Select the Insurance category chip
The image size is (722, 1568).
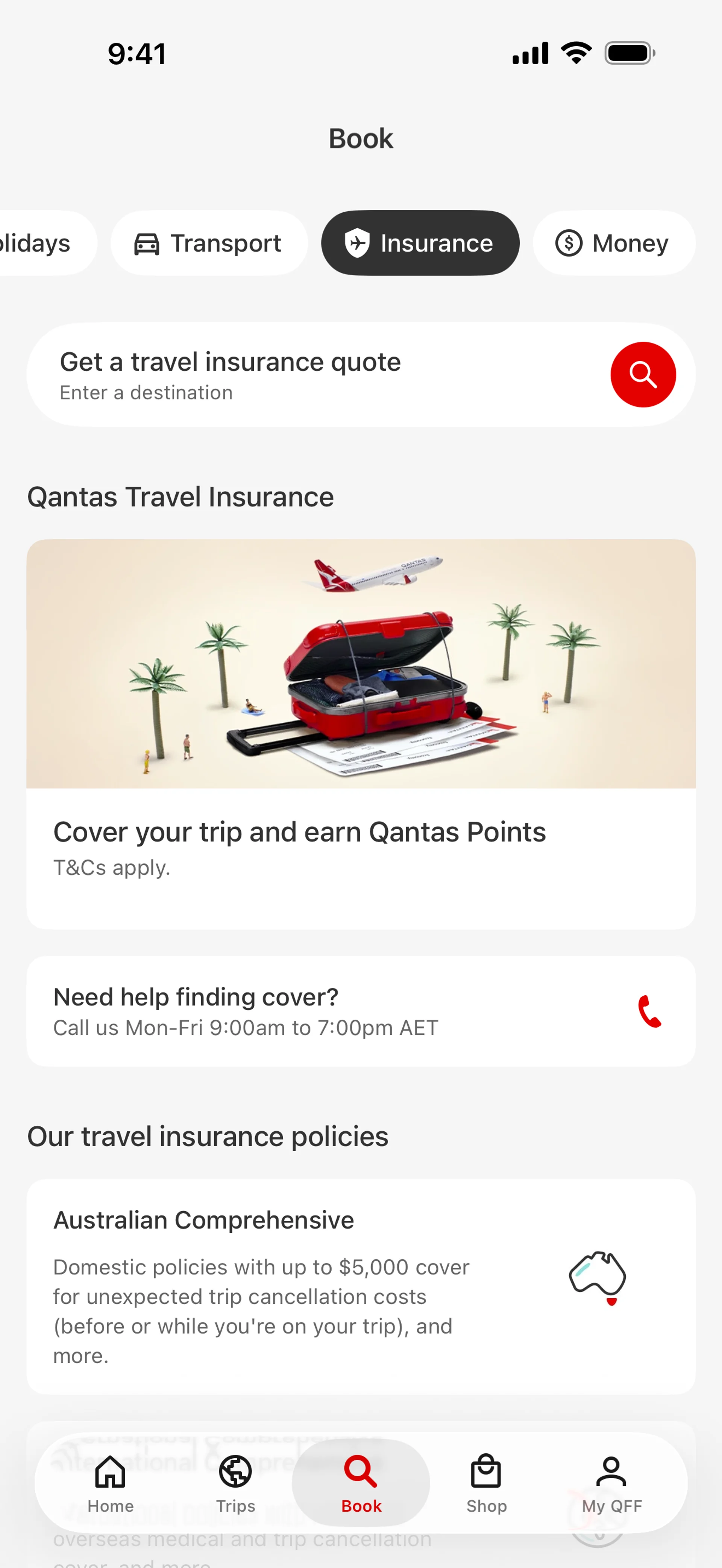[x=420, y=243]
